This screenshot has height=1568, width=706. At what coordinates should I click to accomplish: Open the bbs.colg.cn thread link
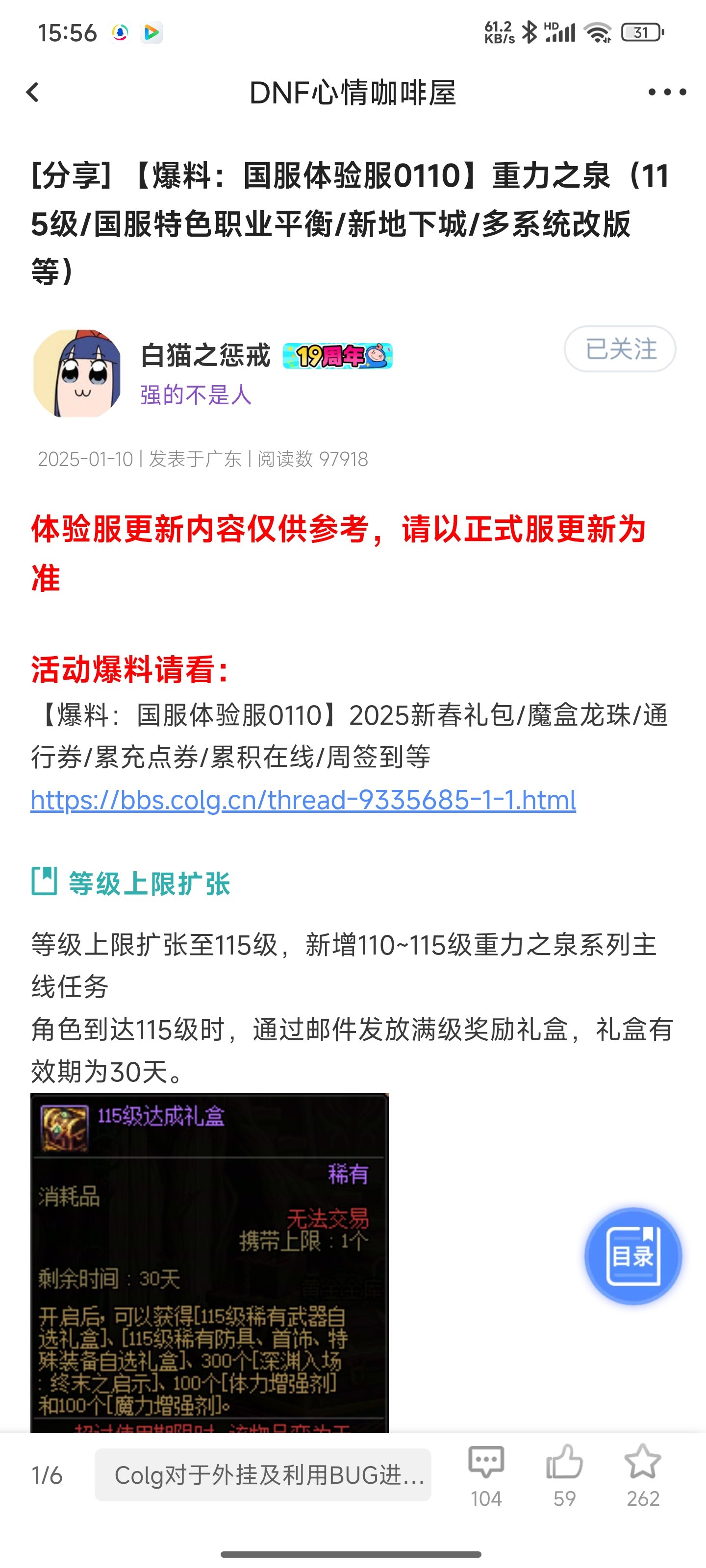[x=303, y=800]
